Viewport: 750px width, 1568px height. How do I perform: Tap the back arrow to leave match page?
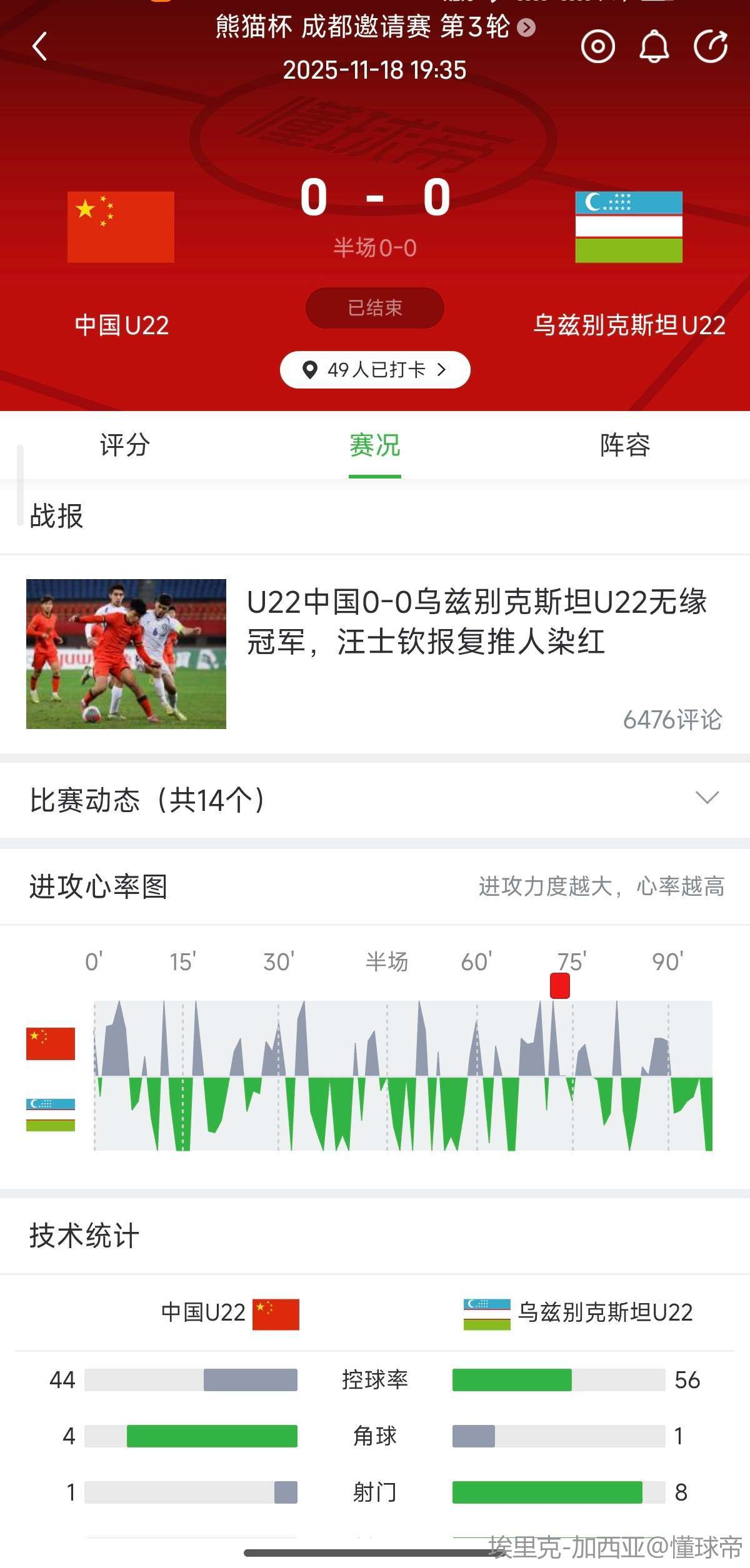pos(40,47)
